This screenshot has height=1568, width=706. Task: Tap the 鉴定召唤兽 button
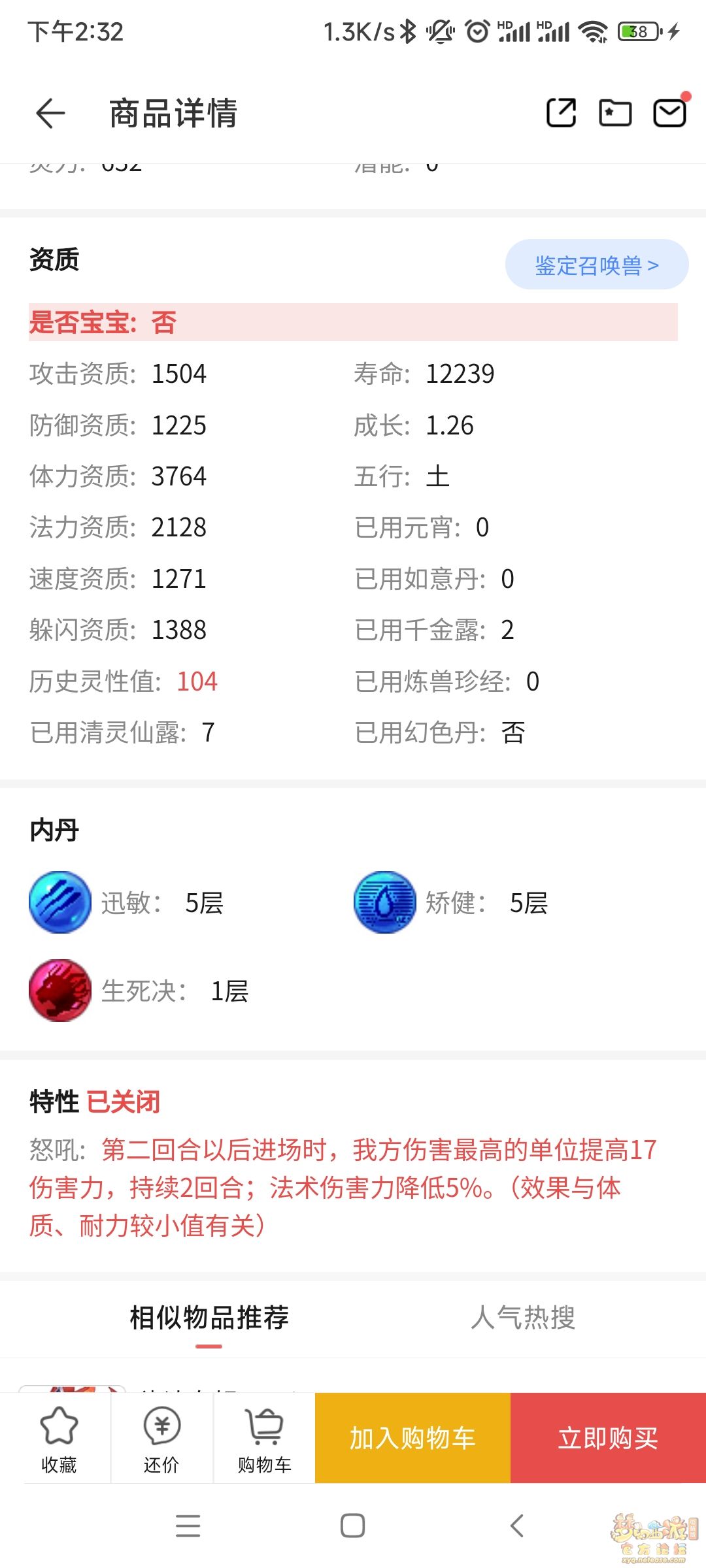(x=596, y=265)
